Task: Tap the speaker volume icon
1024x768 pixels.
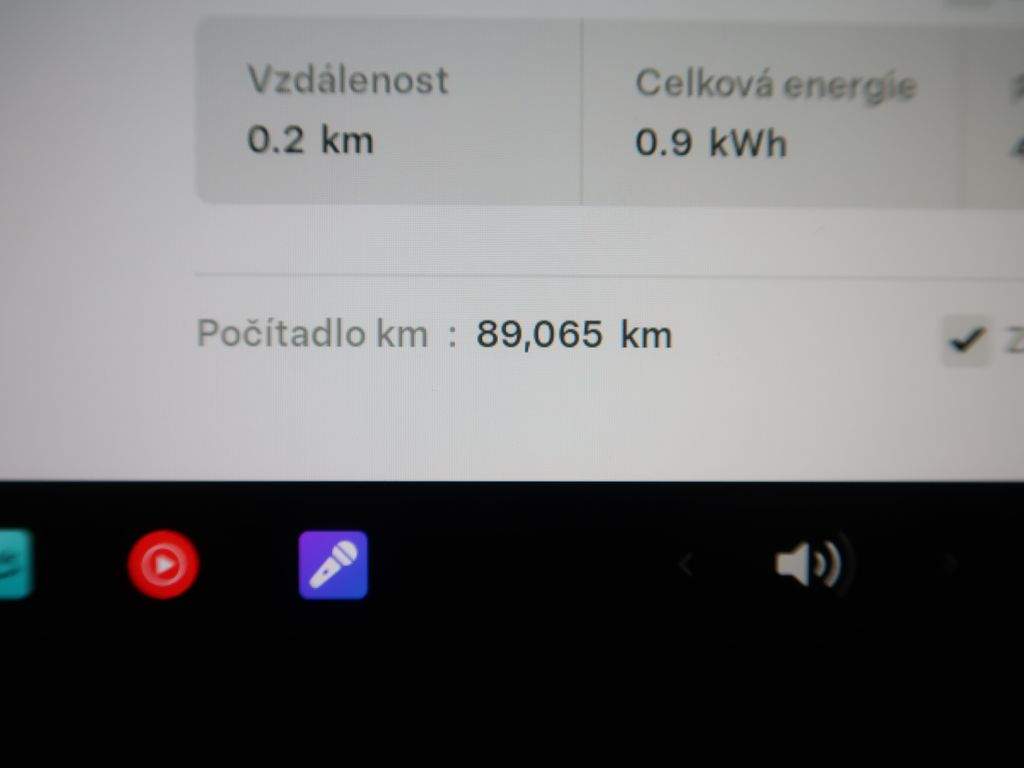Action: click(x=807, y=565)
